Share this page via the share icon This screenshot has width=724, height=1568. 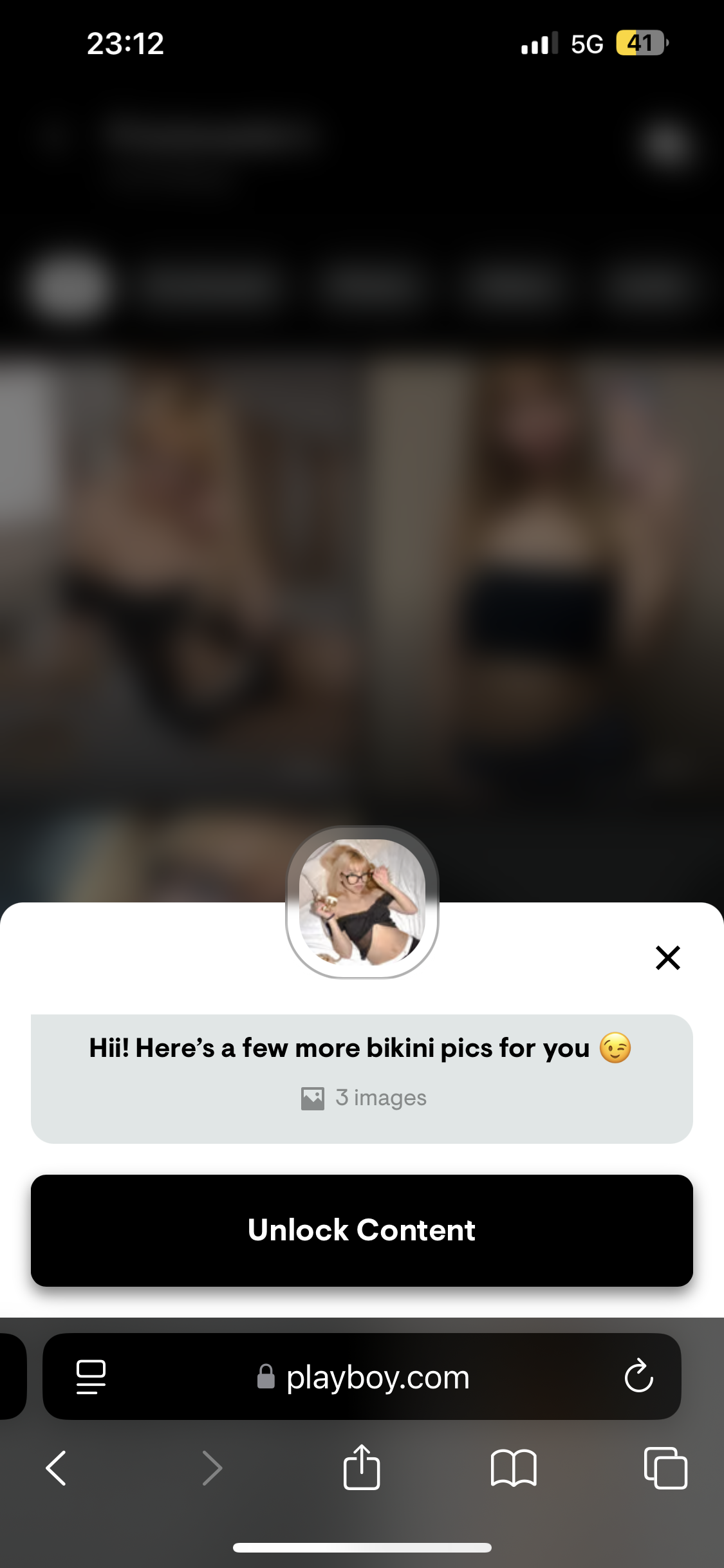[362, 1468]
